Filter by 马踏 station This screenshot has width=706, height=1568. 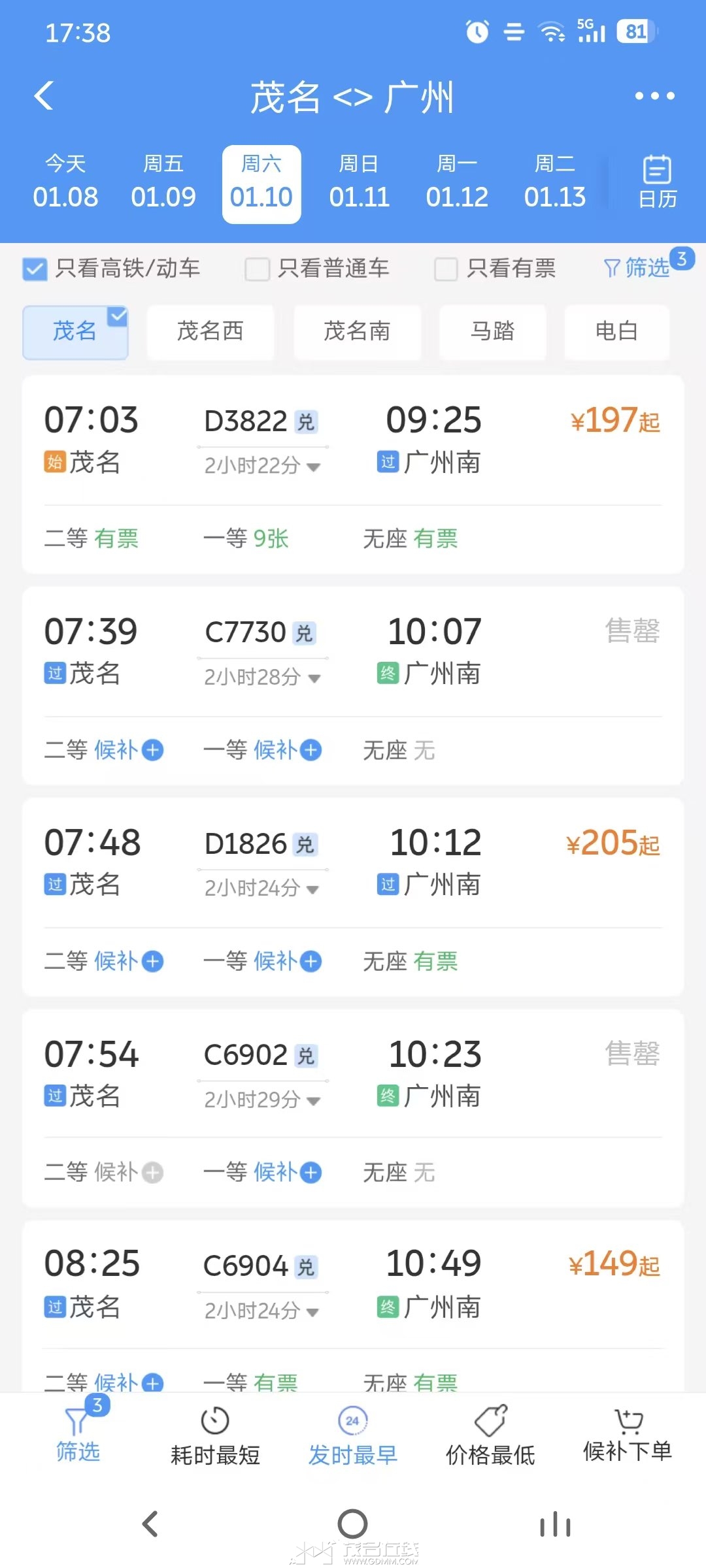[492, 332]
